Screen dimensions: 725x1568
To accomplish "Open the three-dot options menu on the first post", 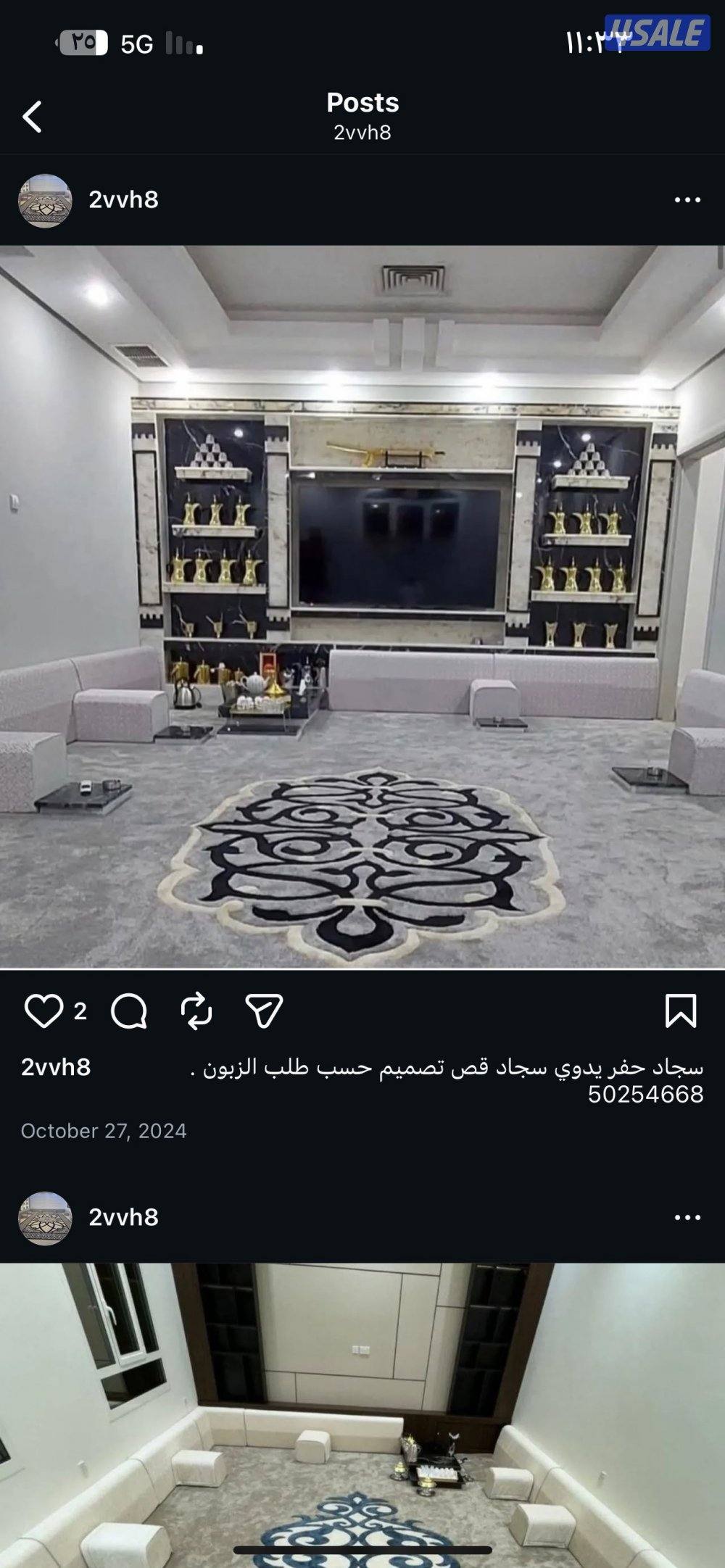I will 687,200.
